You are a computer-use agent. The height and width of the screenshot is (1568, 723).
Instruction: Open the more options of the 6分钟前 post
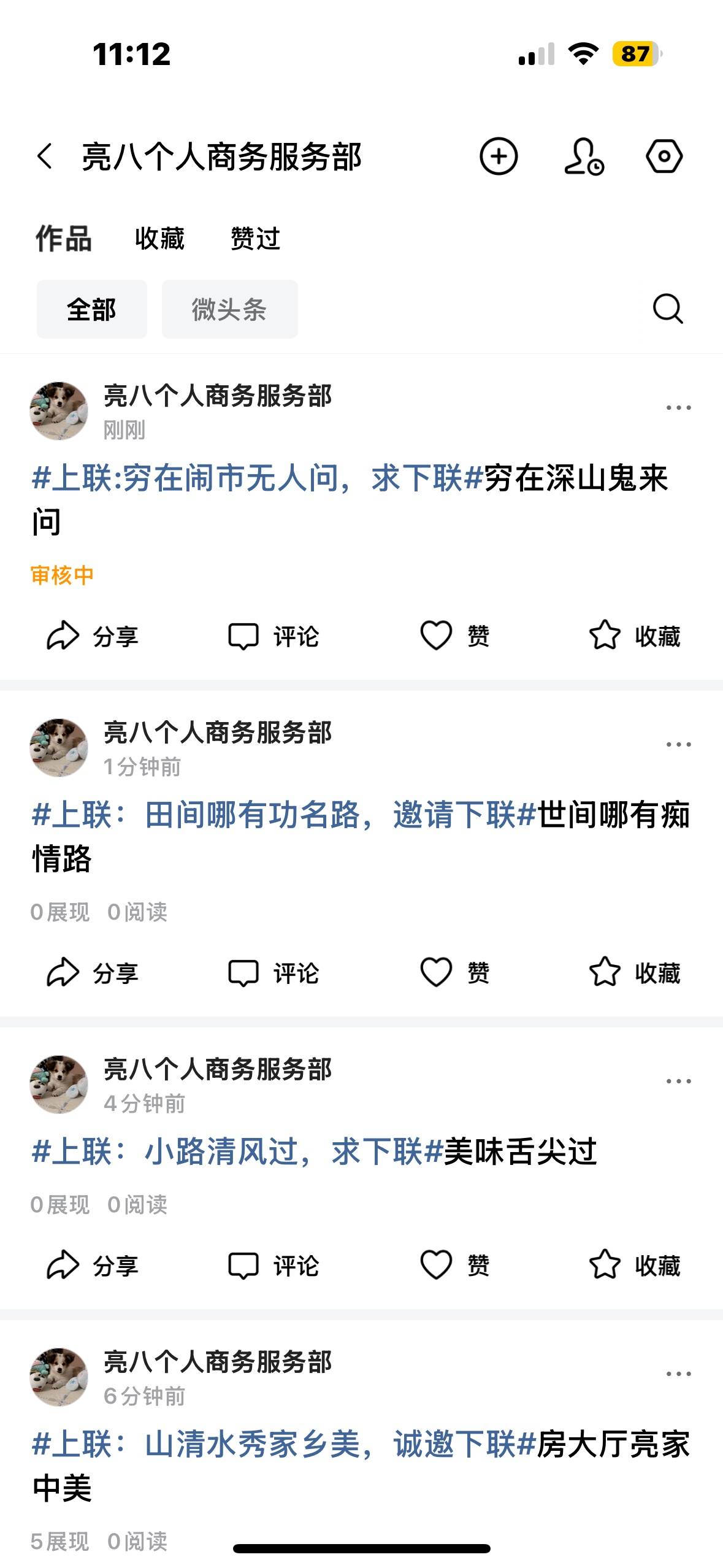pos(678,1374)
